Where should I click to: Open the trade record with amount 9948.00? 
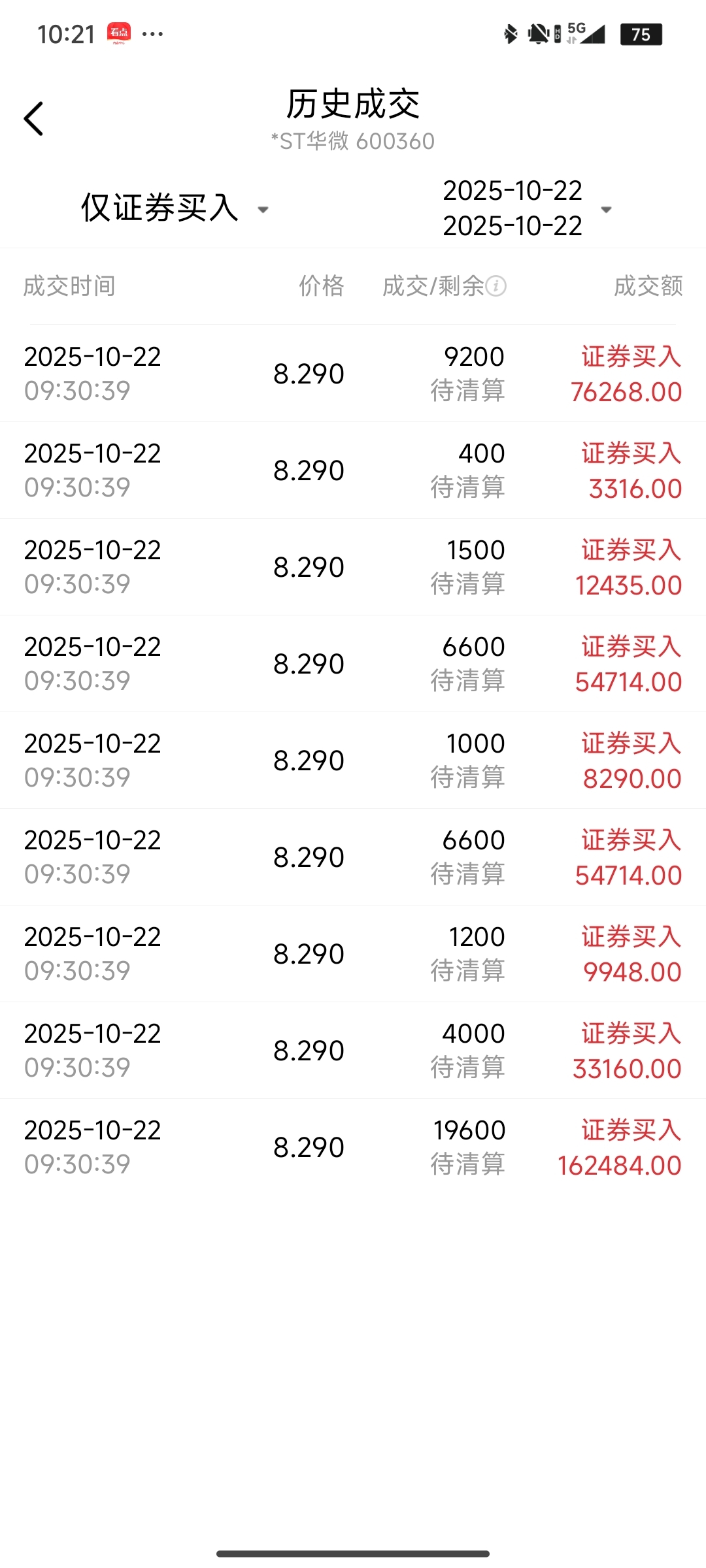pyautogui.click(x=353, y=954)
